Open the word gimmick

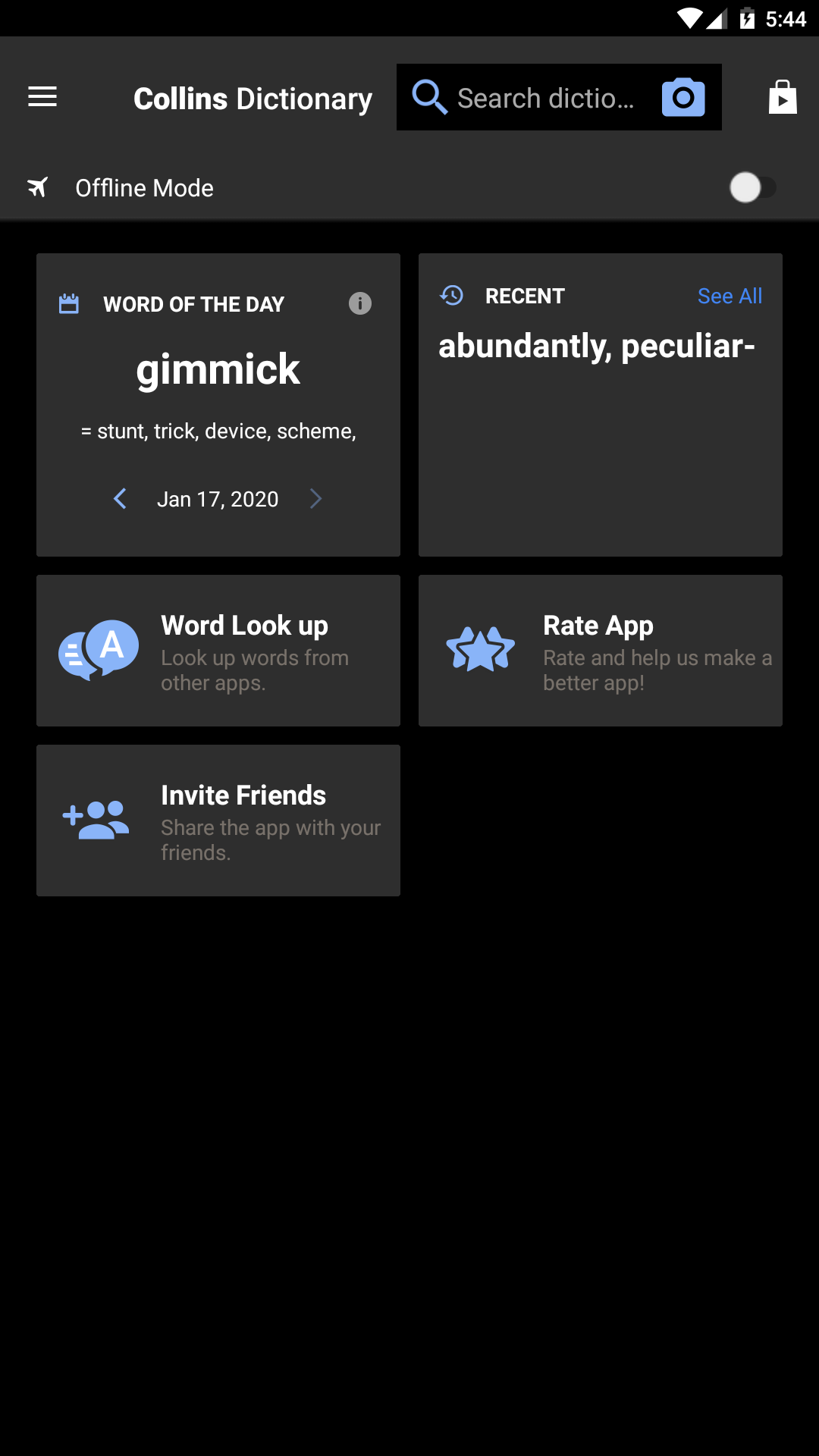[x=218, y=369]
